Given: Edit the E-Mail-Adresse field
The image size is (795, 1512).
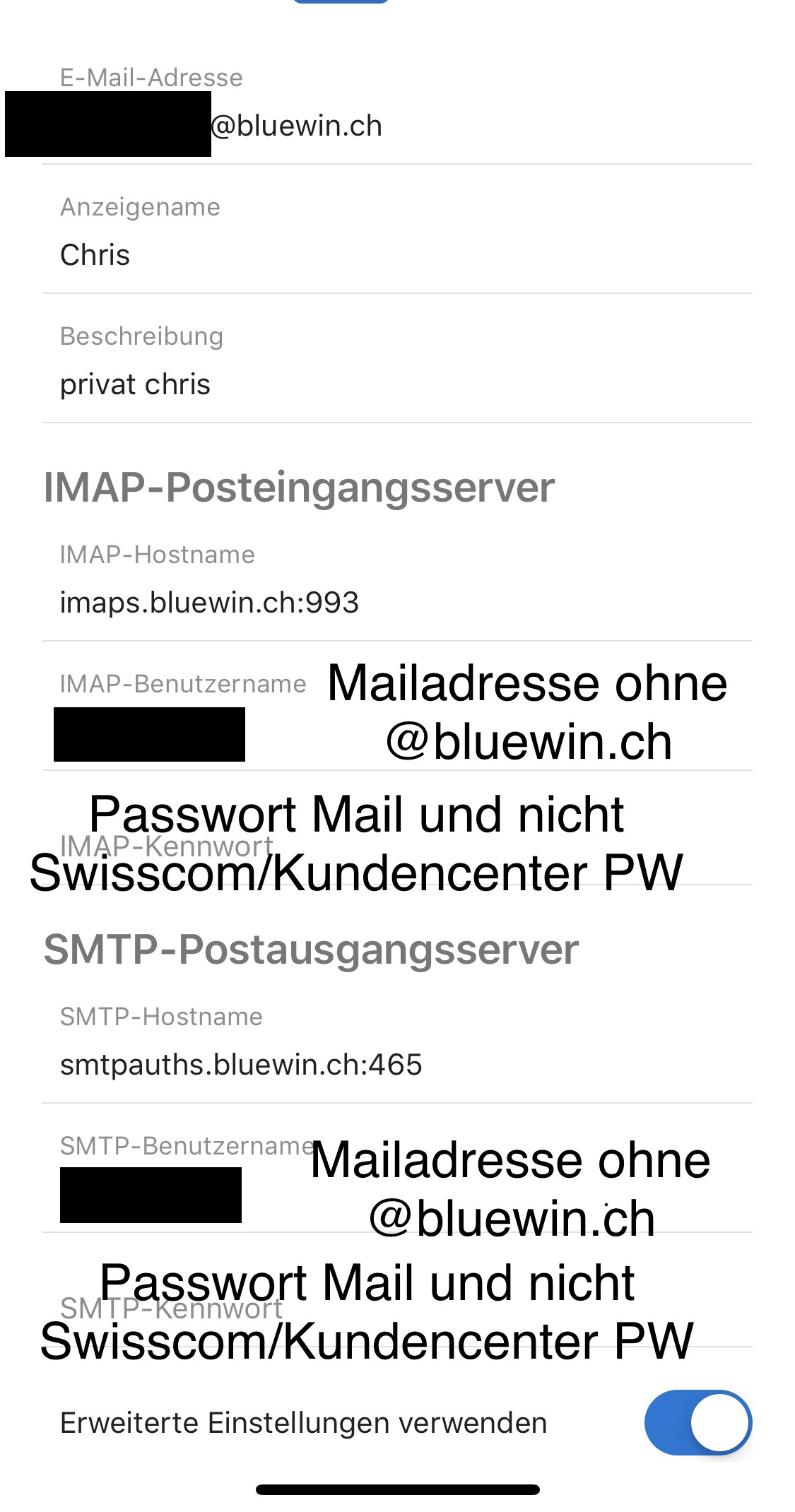Looking at the screenshot, I should (396, 126).
